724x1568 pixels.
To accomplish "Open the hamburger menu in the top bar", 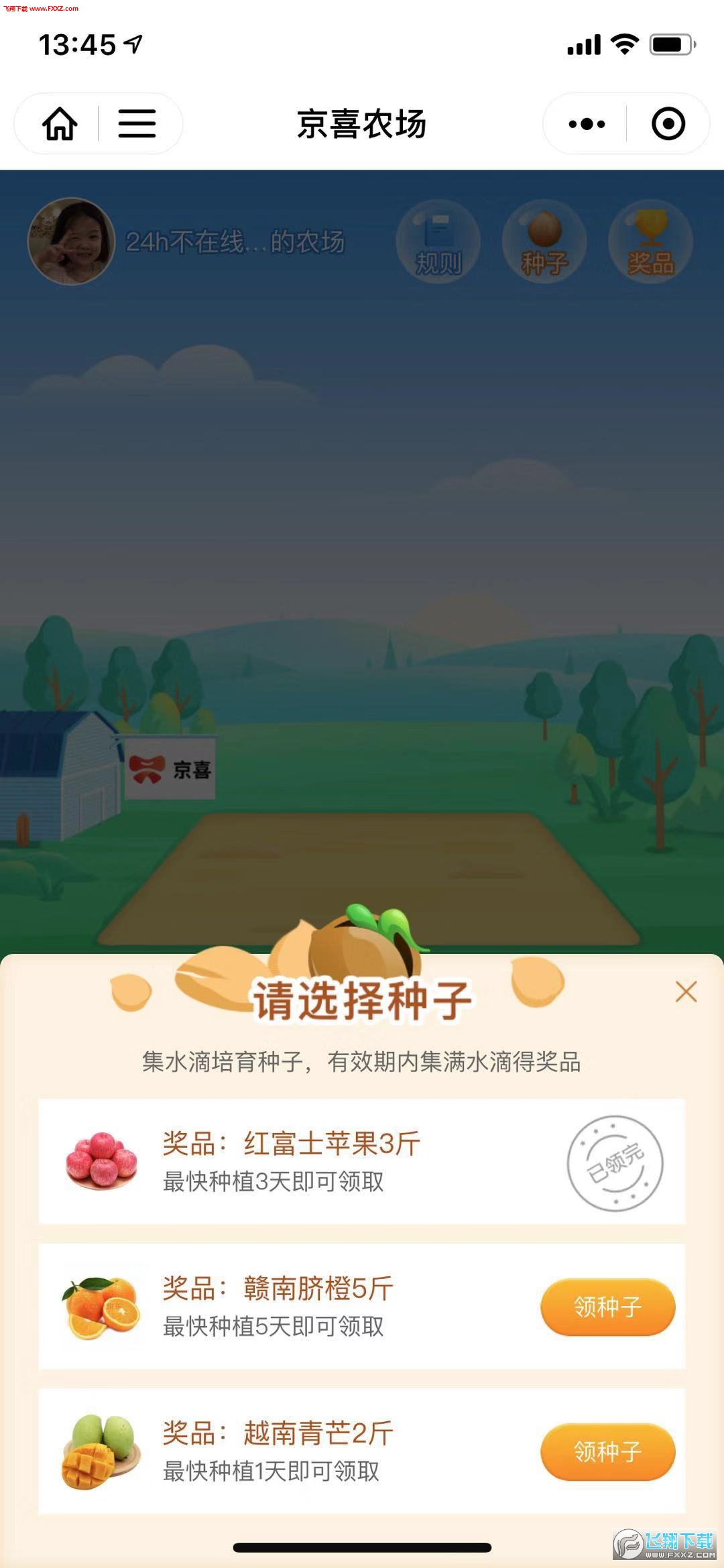I will point(137,124).
